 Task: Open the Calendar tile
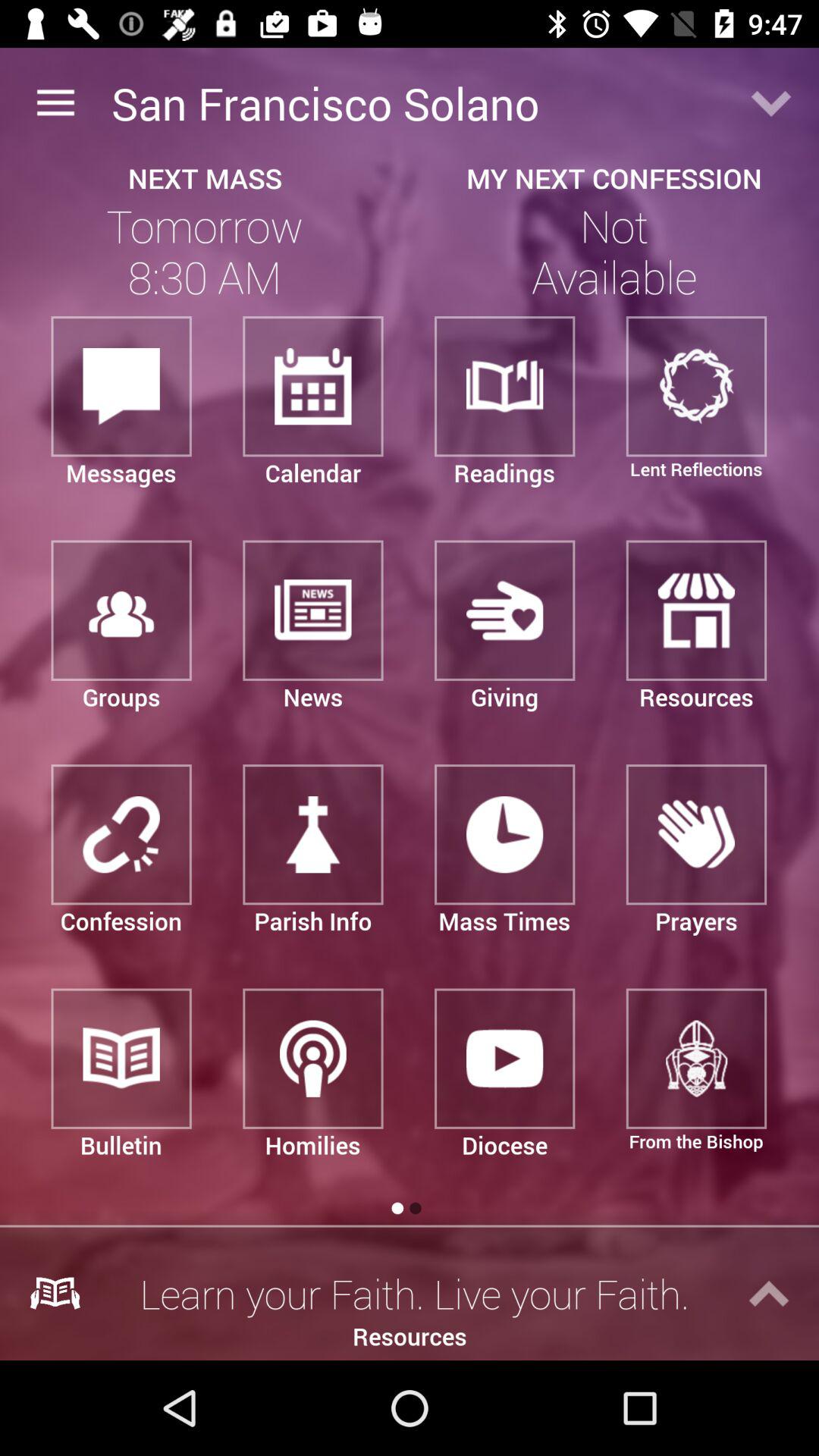point(312,387)
